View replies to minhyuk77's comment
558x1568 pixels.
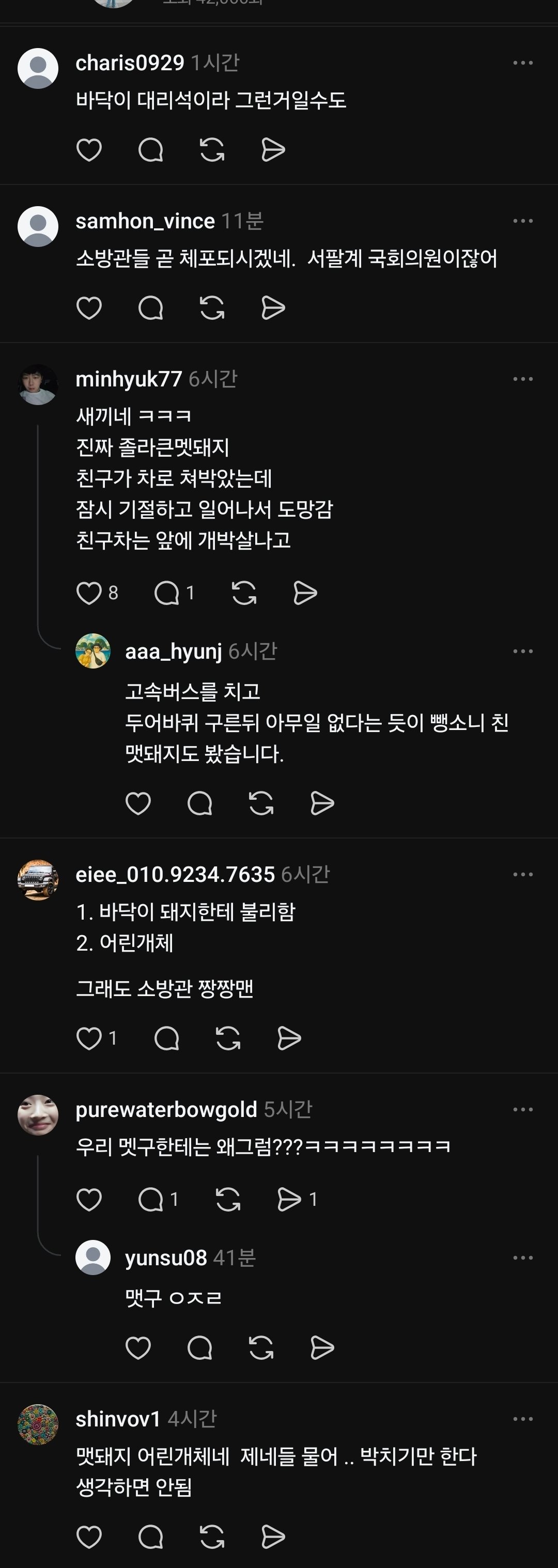[167, 593]
